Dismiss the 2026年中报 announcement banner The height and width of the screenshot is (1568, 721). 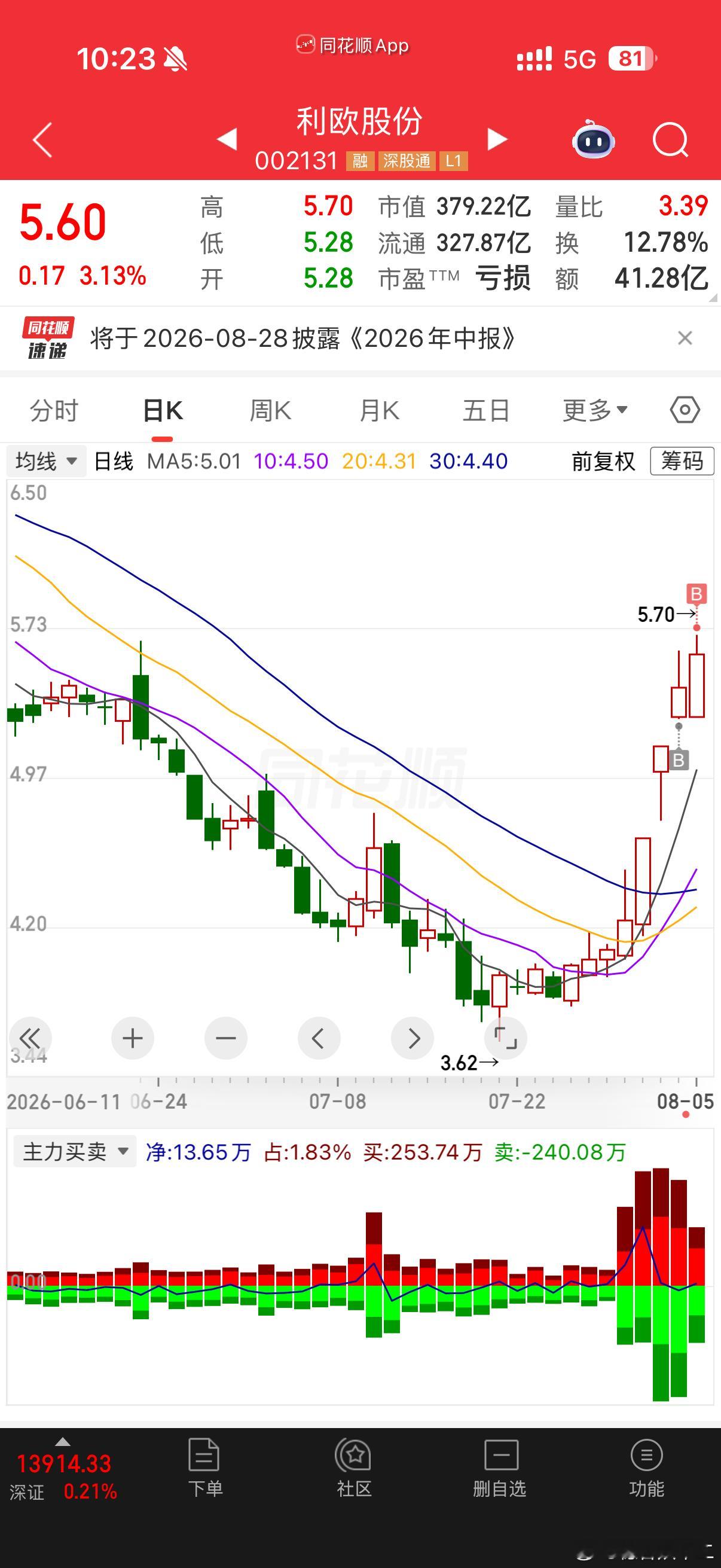coord(685,338)
